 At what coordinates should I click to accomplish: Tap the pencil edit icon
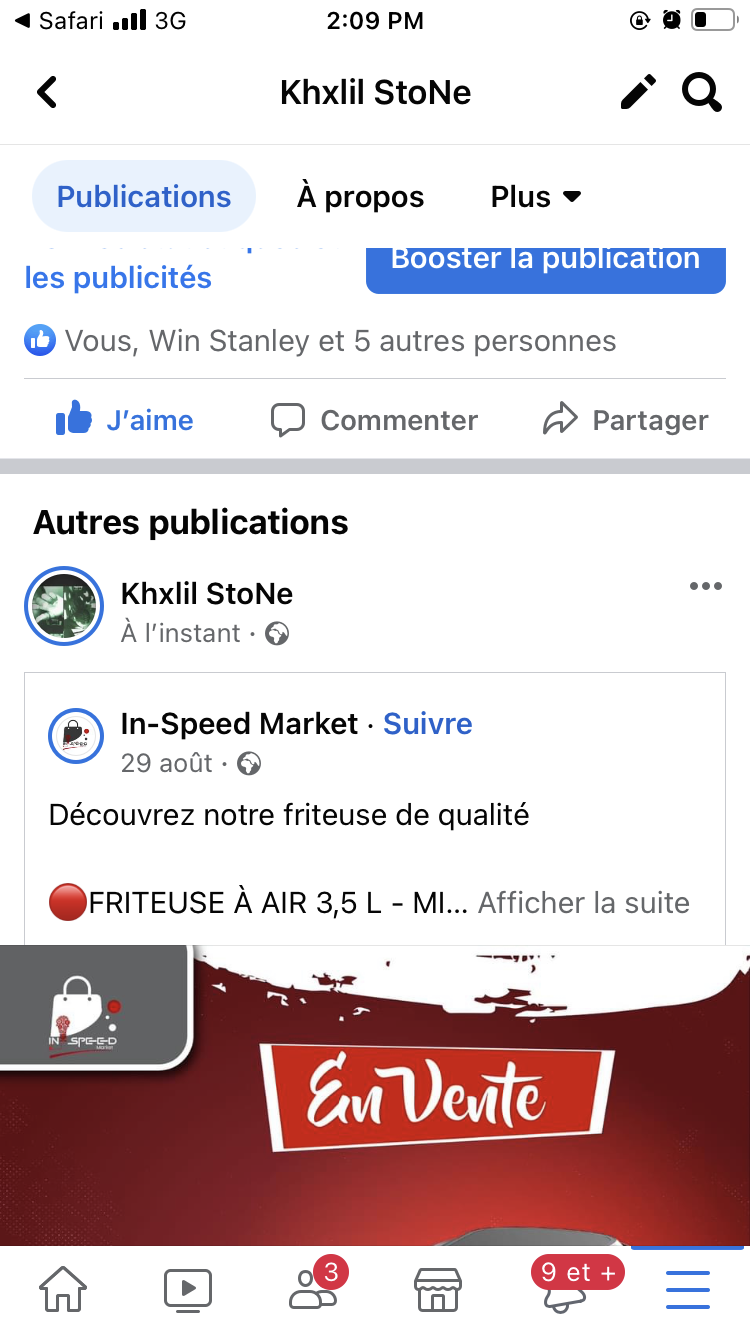click(x=638, y=93)
